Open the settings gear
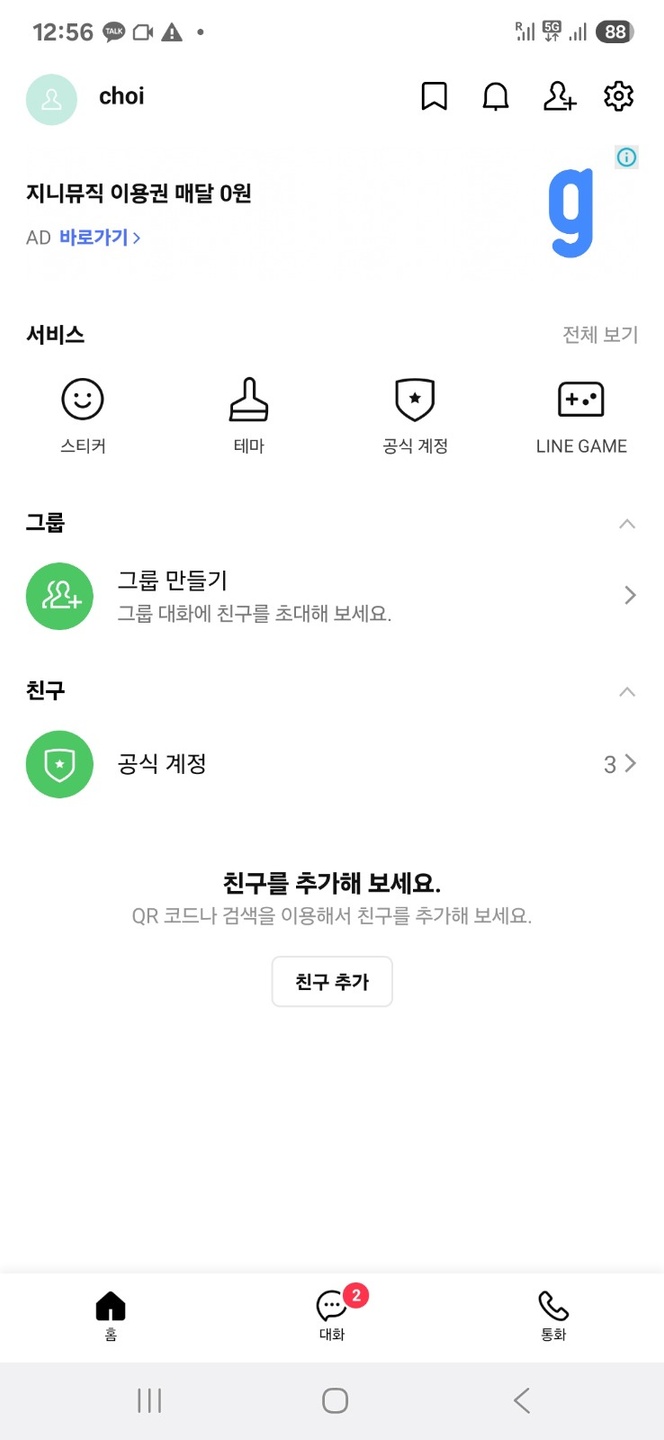 [x=619, y=97]
